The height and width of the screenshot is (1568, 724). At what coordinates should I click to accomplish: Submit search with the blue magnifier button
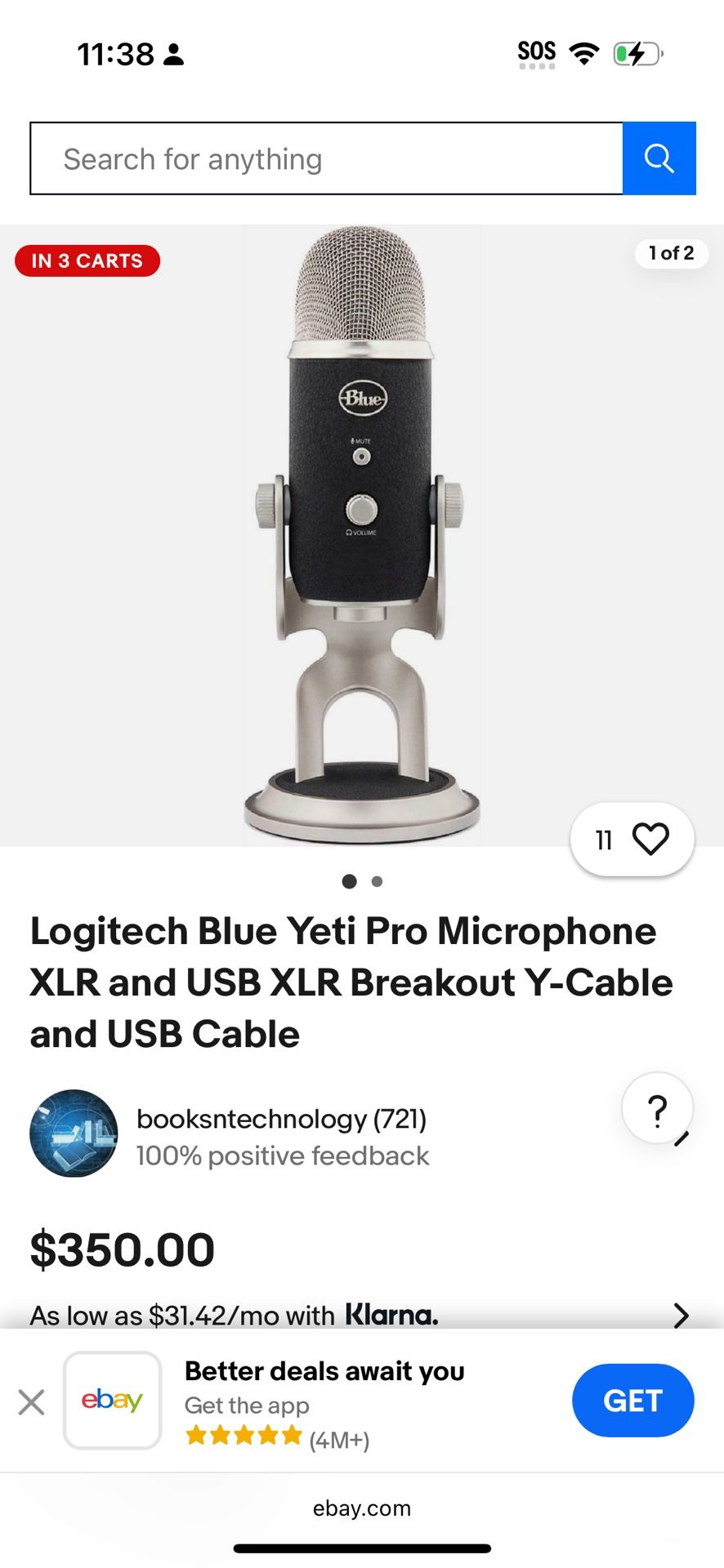click(659, 158)
